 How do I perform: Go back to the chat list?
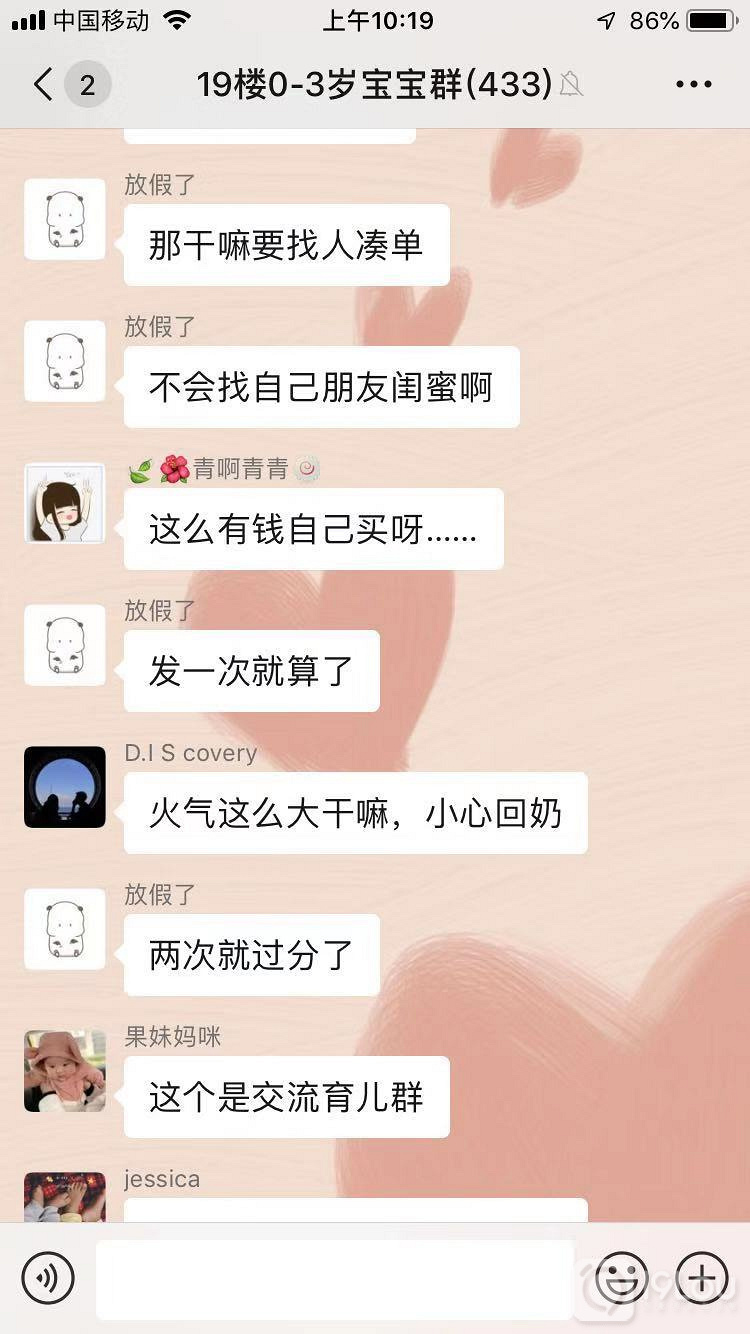pos(44,85)
